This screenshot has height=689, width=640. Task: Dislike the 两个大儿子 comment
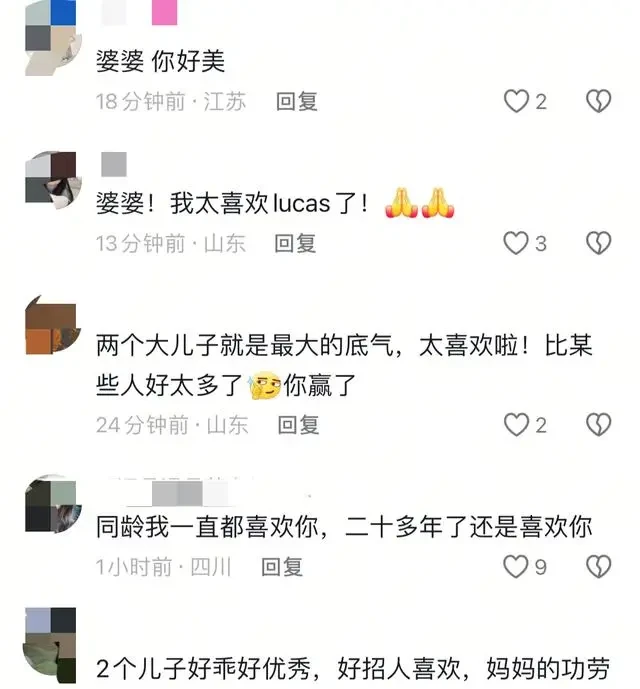tap(598, 425)
